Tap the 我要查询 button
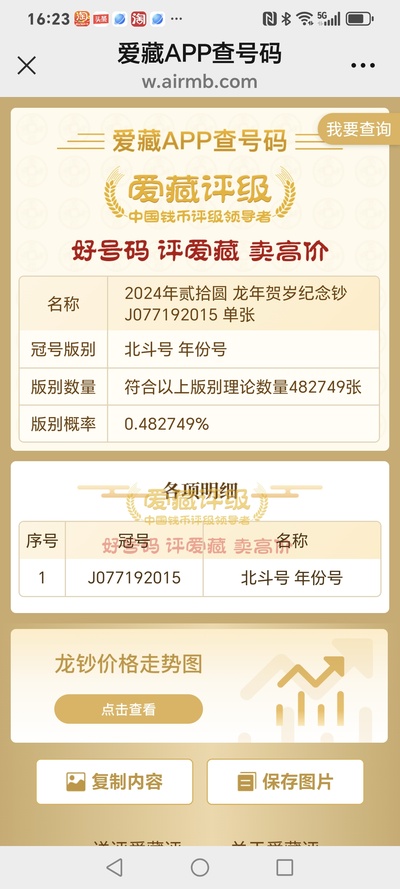This screenshot has height=889, width=400. pos(358,129)
